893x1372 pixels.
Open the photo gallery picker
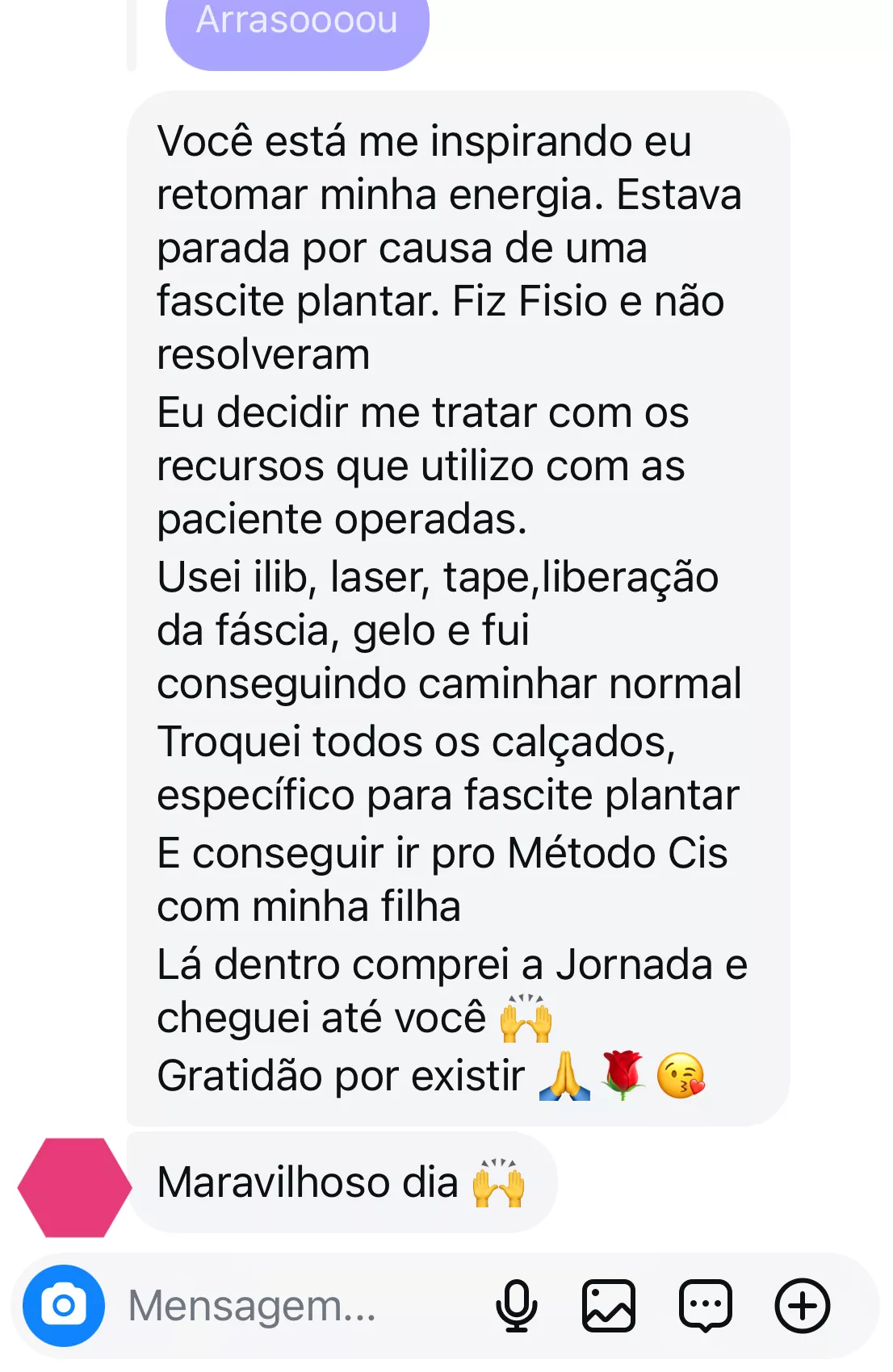coord(609,1305)
